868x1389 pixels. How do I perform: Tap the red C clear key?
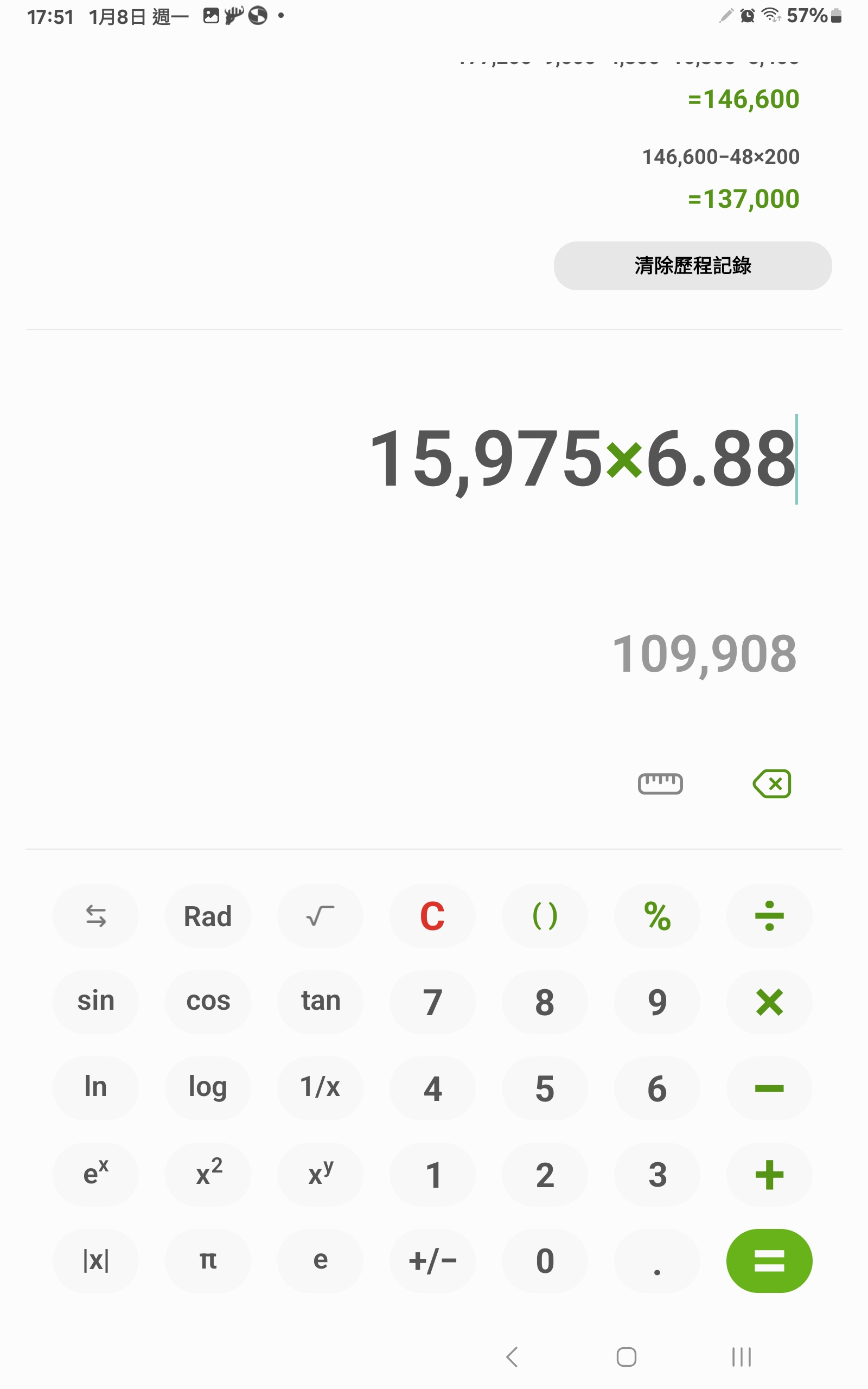pos(432,915)
